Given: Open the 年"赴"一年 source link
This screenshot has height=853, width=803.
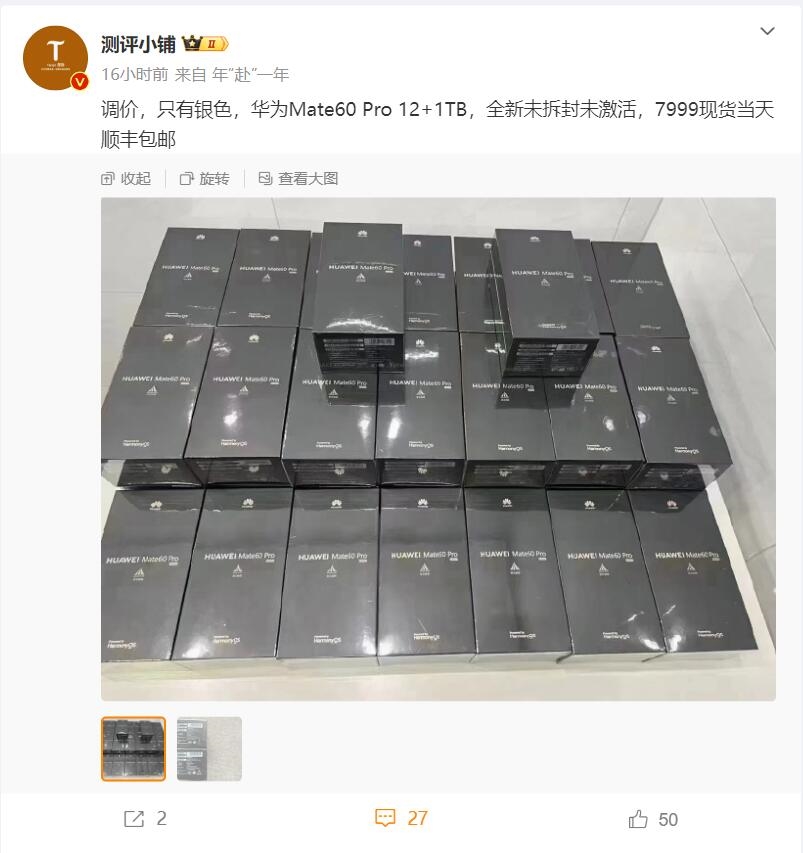Looking at the screenshot, I should click(251, 74).
